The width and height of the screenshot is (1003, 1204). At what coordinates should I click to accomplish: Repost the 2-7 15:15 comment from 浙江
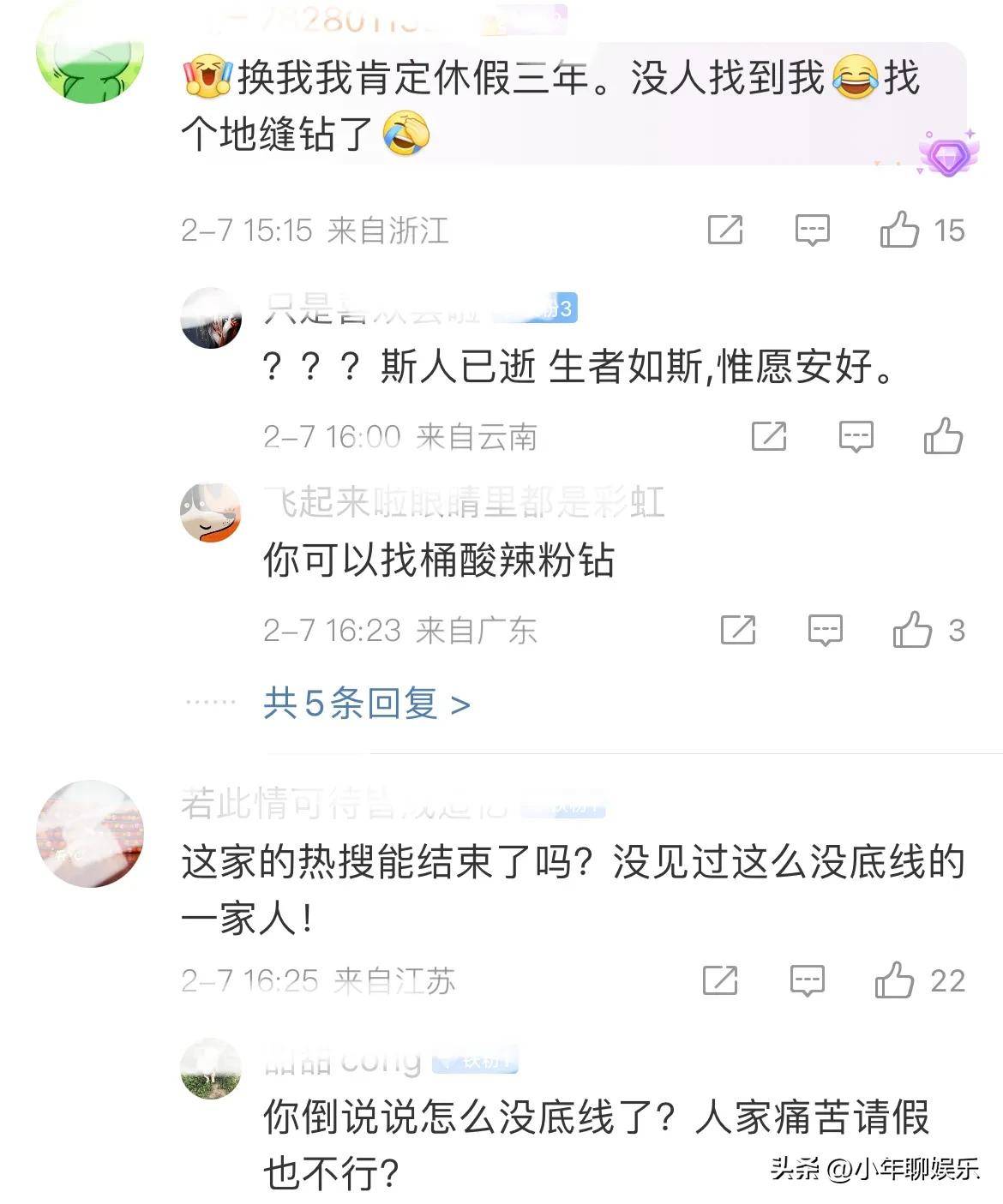click(725, 230)
